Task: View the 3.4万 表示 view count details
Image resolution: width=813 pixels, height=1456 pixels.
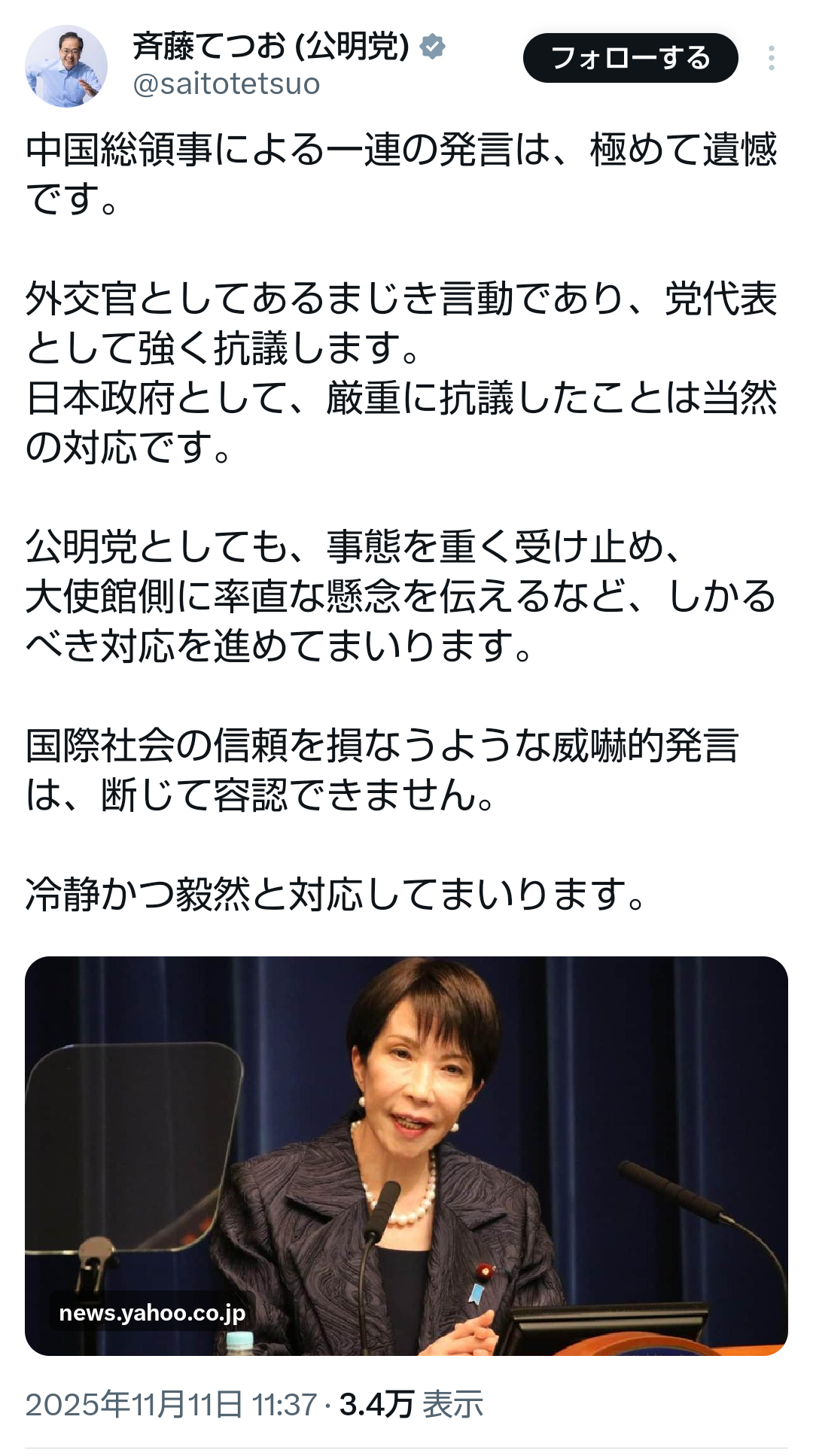Action: click(x=411, y=1404)
